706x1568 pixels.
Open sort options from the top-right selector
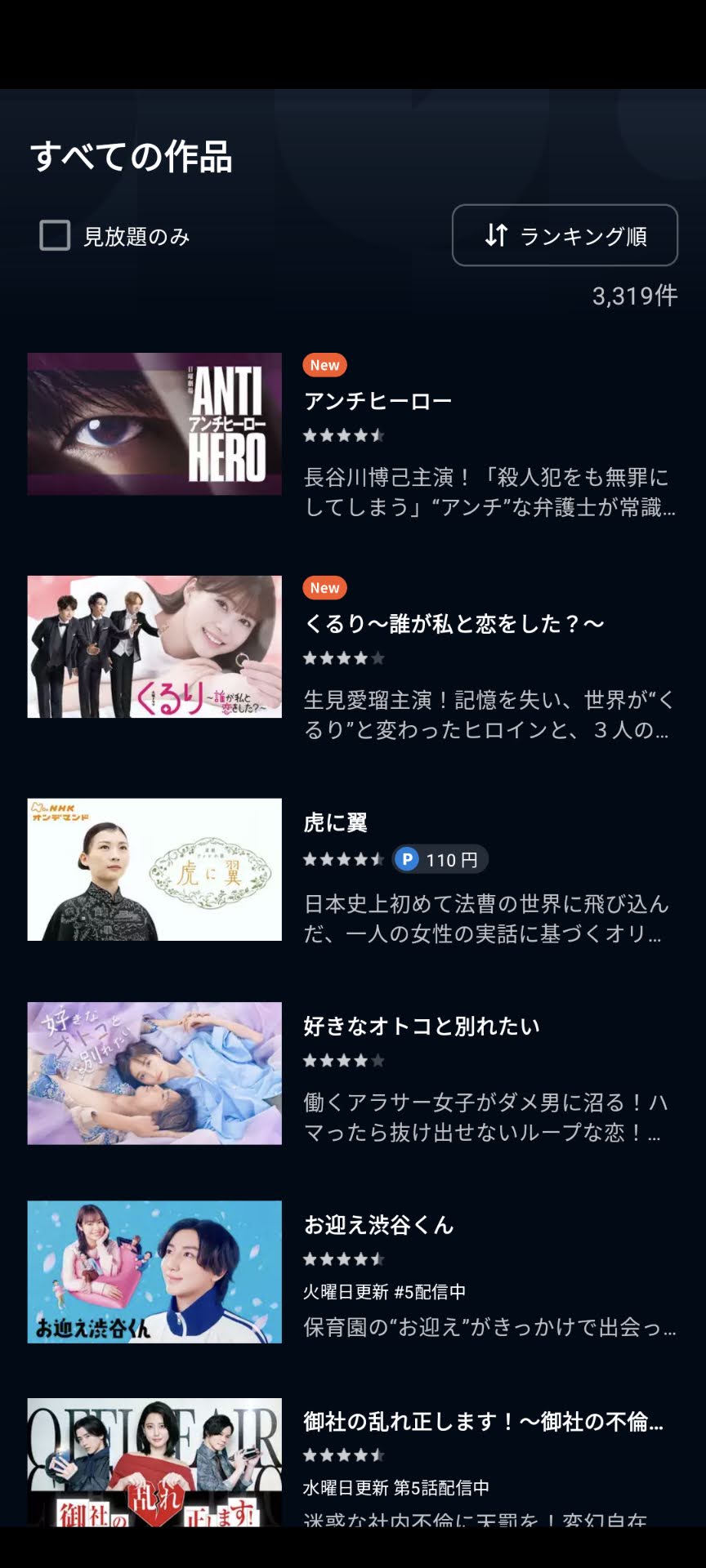click(565, 235)
